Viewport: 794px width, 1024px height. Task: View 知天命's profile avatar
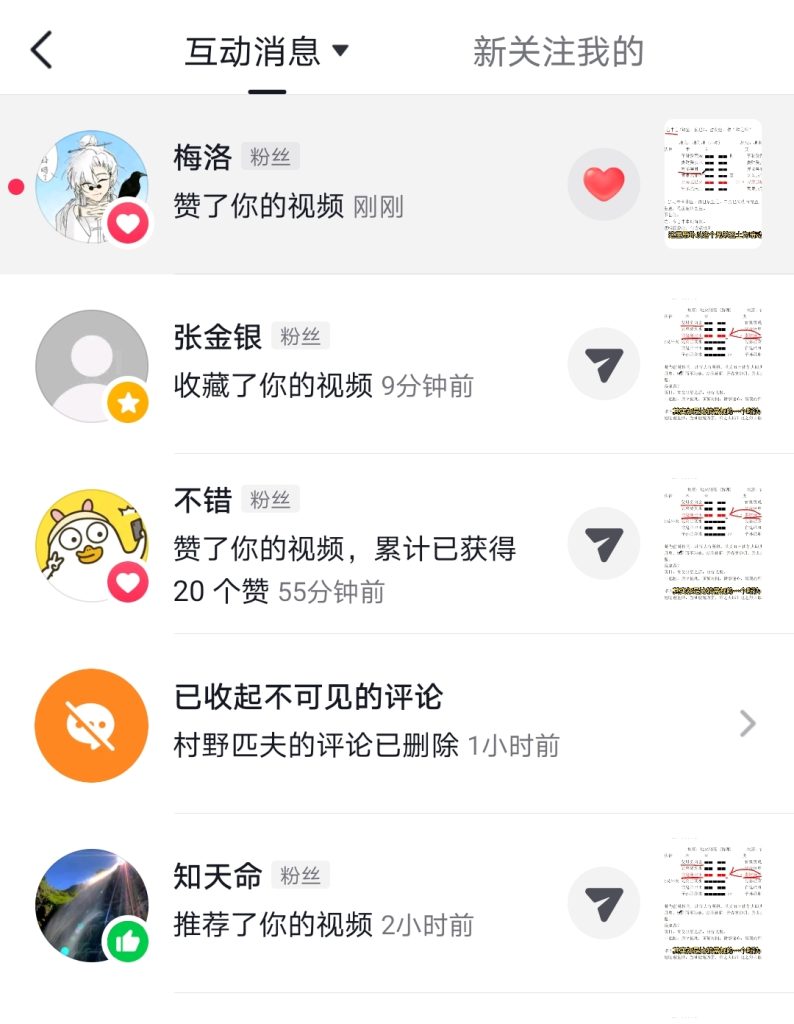click(x=91, y=905)
